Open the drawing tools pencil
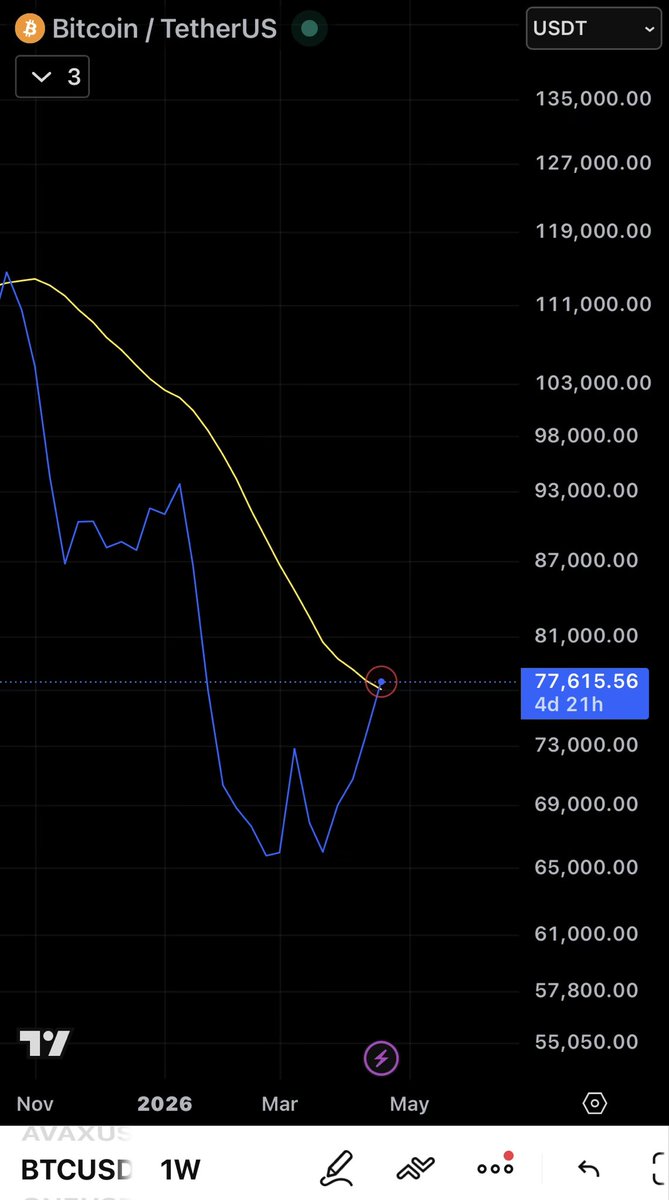The height and width of the screenshot is (1200, 669). [x=336, y=1168]
